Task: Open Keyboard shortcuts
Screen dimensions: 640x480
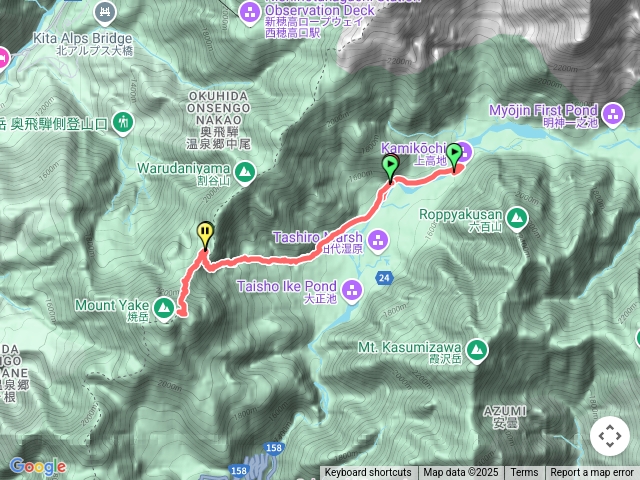Action: (367, 473)
